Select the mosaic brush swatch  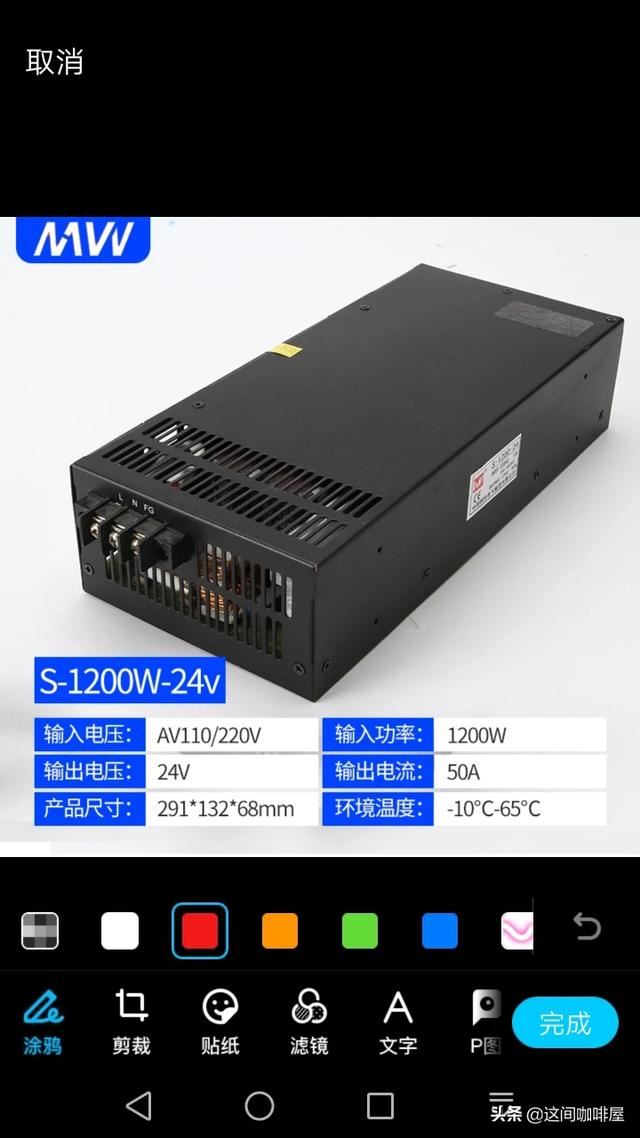coord(40,930)
